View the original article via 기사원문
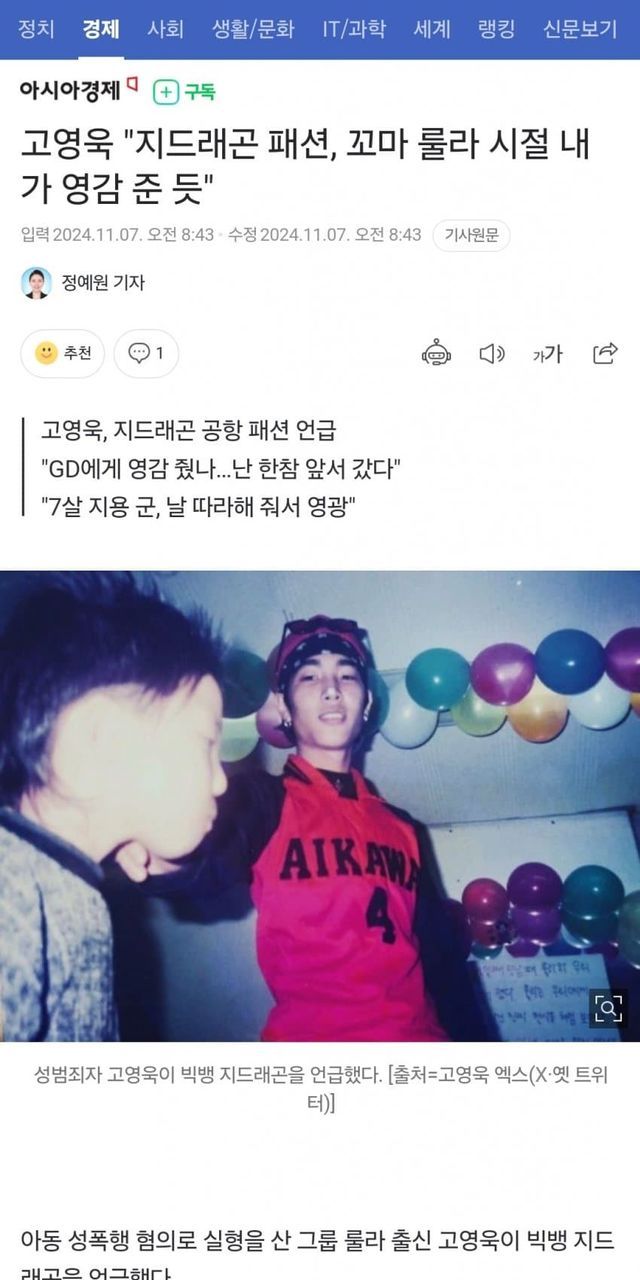The image size is (640, 1280). point(471,235)
